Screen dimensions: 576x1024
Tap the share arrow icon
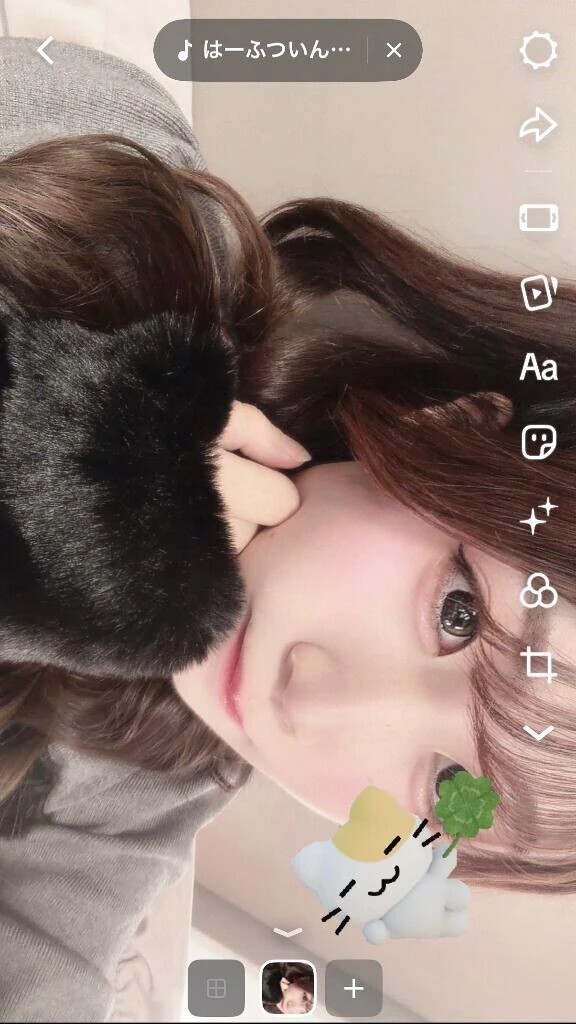pyautogui.click(x=539, y=125)
